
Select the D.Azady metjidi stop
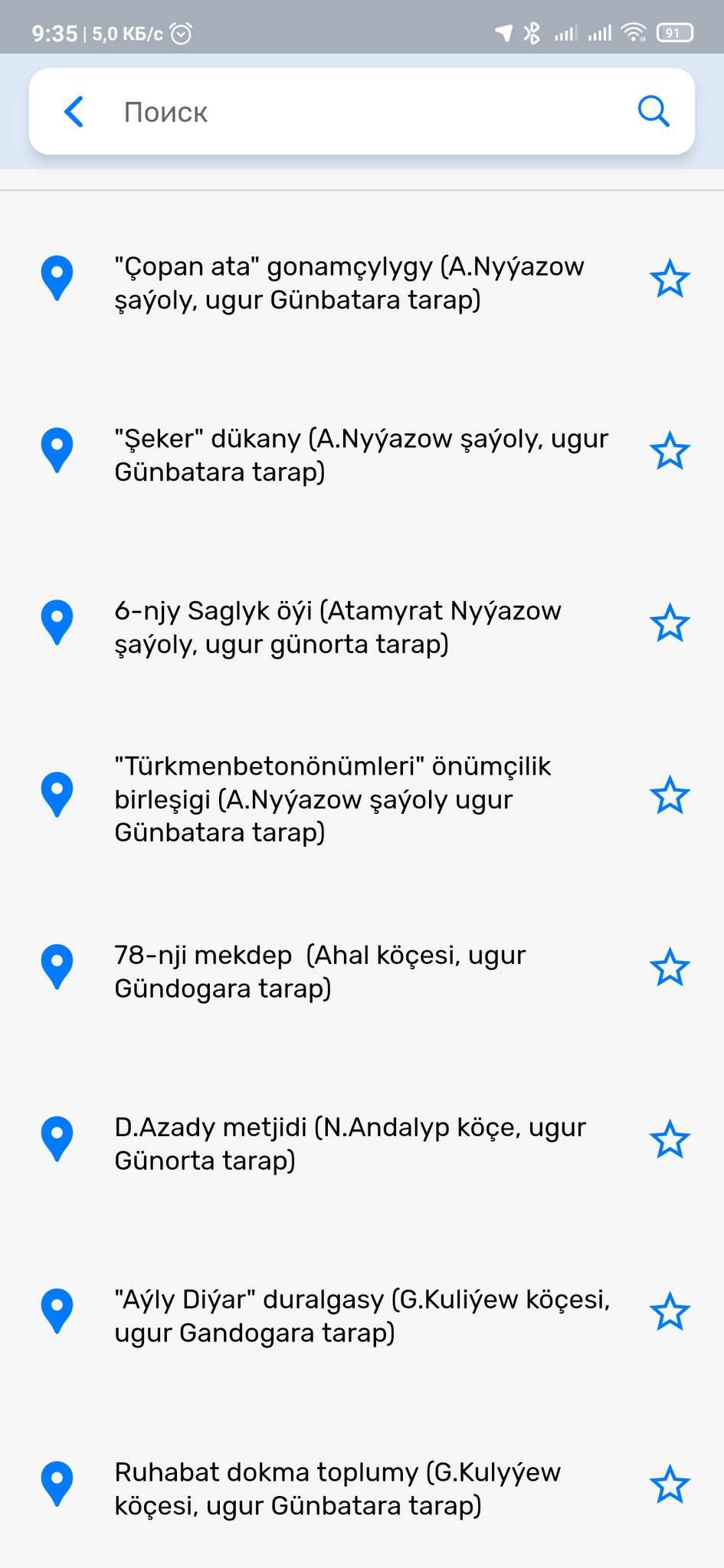point(350,1144)
